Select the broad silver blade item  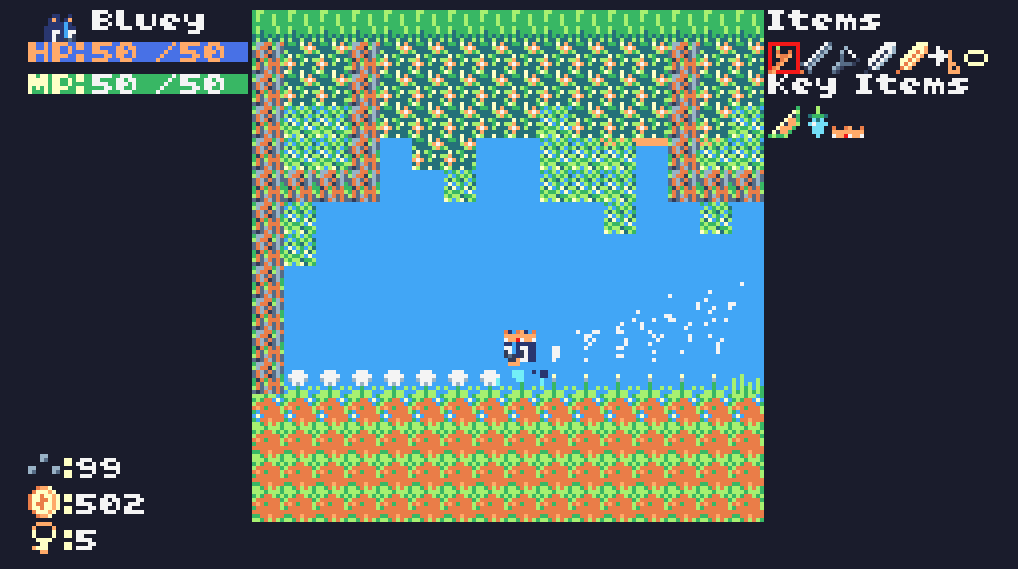[x=881, y=57]
